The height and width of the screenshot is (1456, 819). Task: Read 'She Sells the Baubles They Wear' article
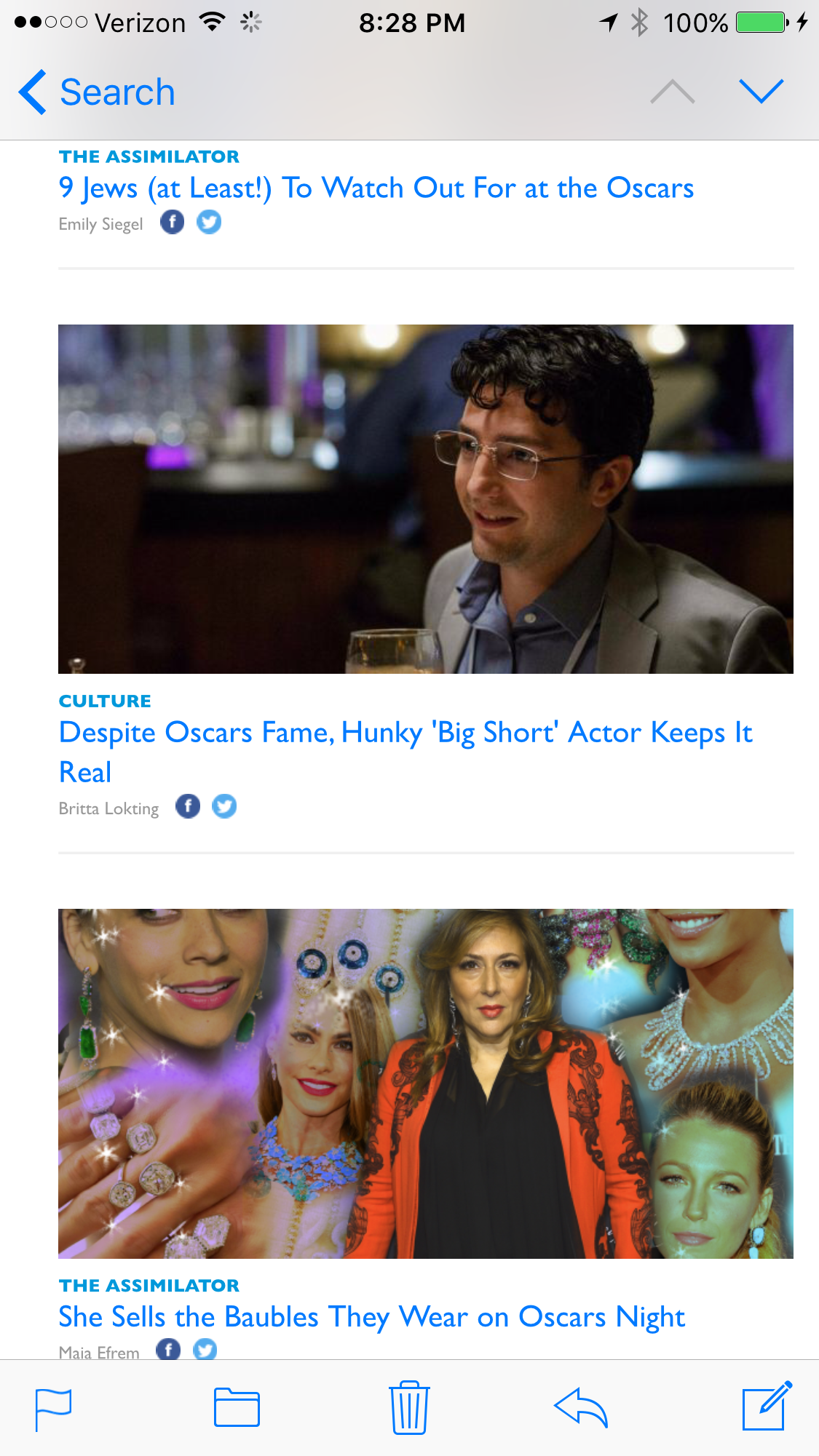(371, 1317)
